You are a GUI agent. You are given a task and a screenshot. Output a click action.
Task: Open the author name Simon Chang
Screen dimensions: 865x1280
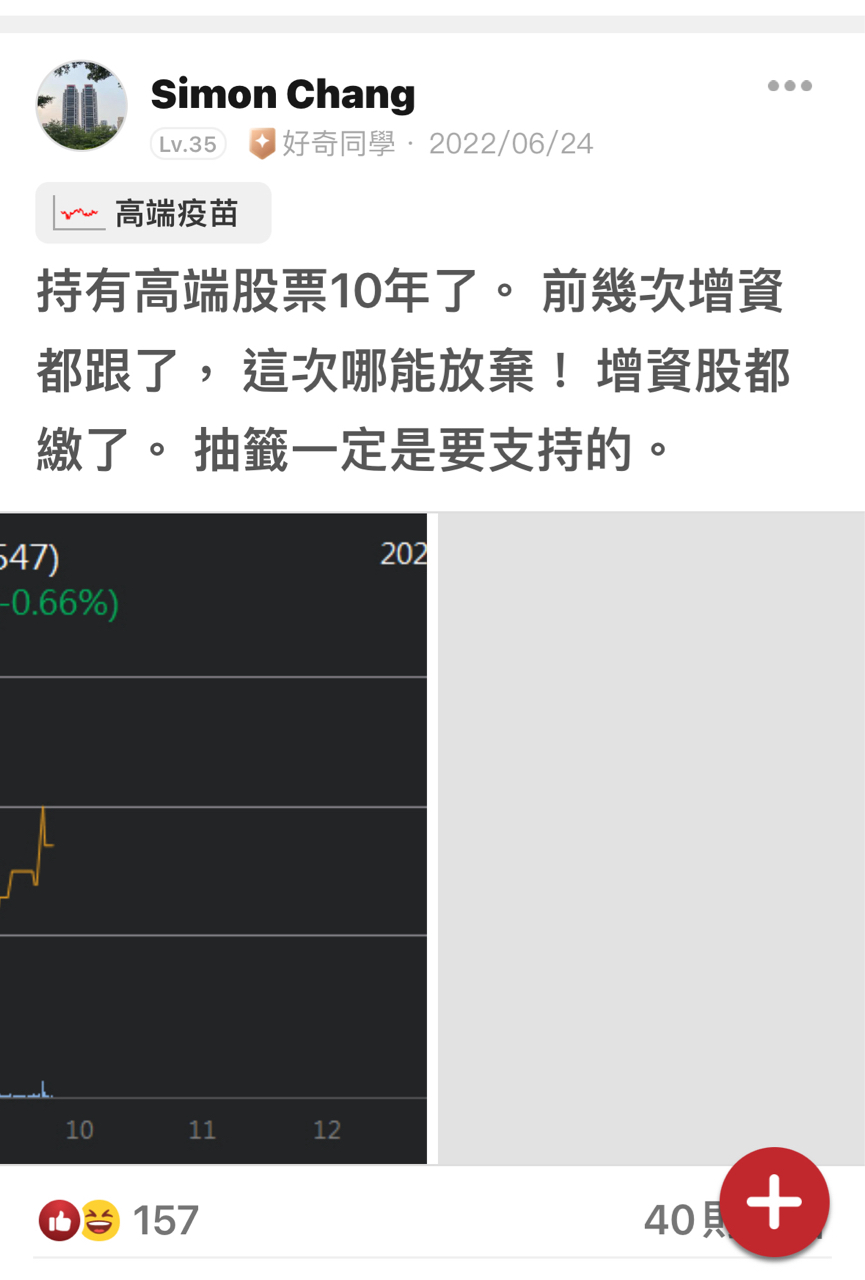coord(283,95)
